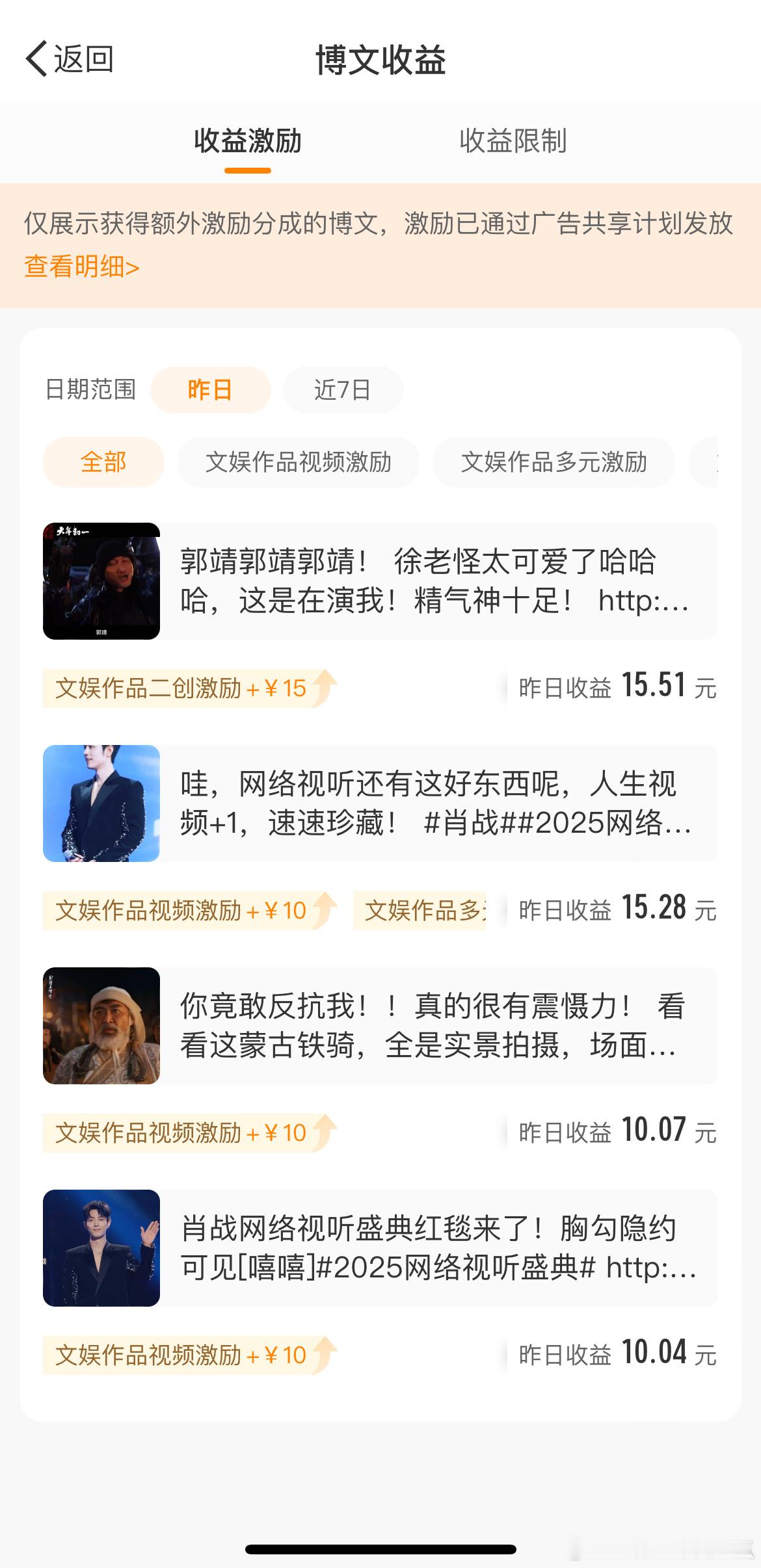Switch to the 收益限制 tab
This screenshot has height=1568, width=761.
(x=513, y=141)
